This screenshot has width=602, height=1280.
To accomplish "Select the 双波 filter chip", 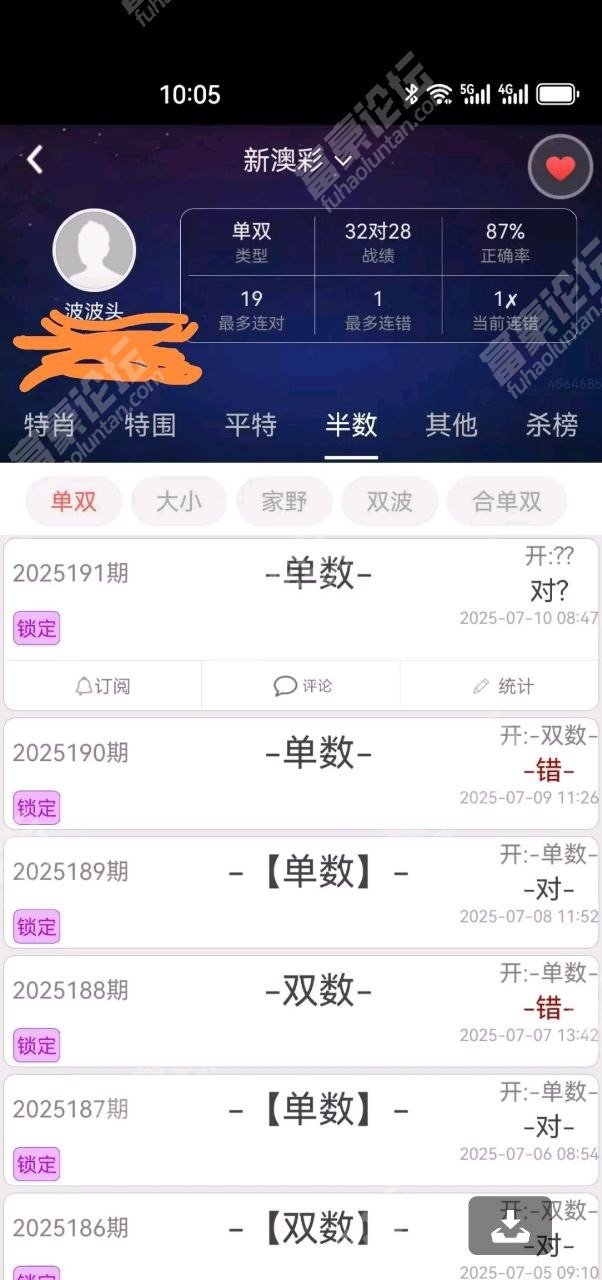I will click(x=390, y=501).
